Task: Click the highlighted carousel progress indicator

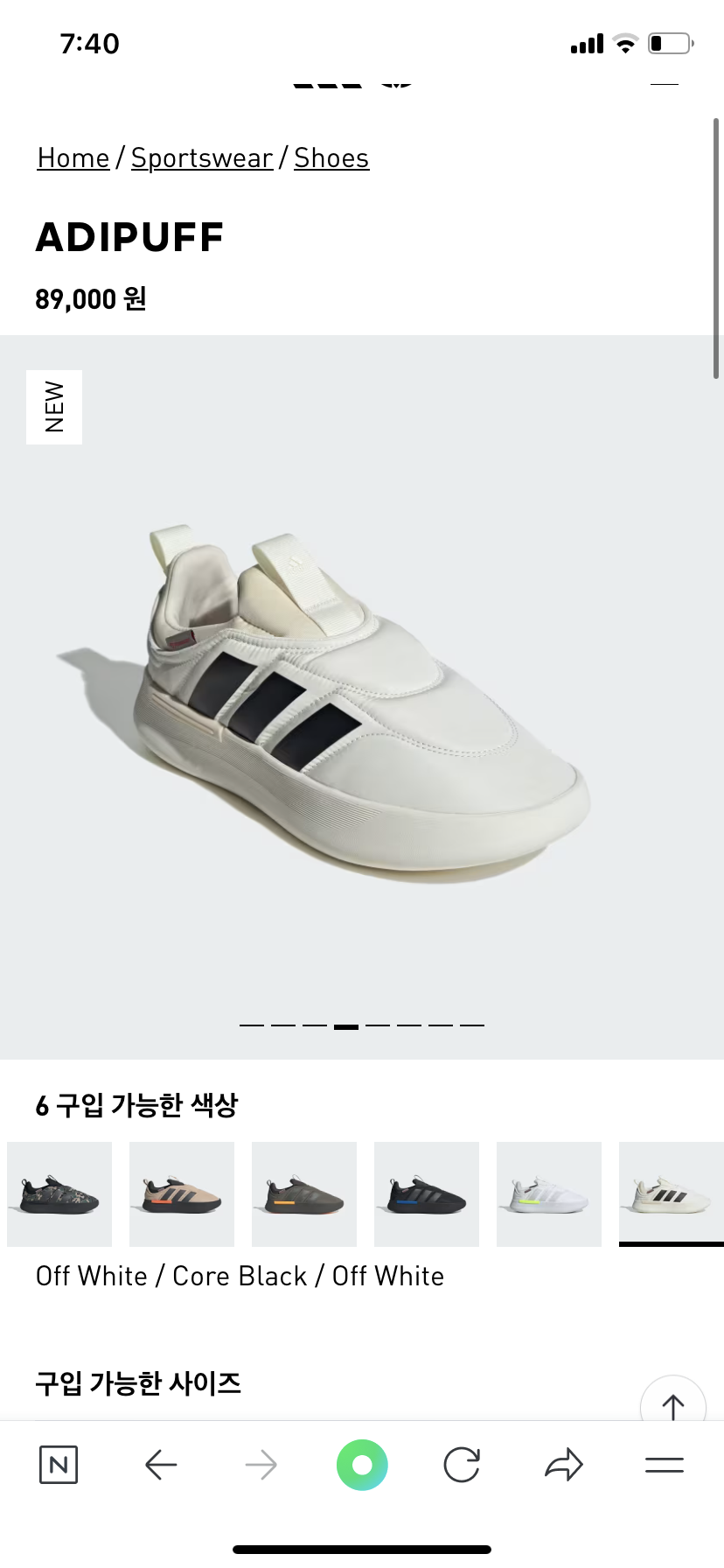Action: (x=345, y=1025)
